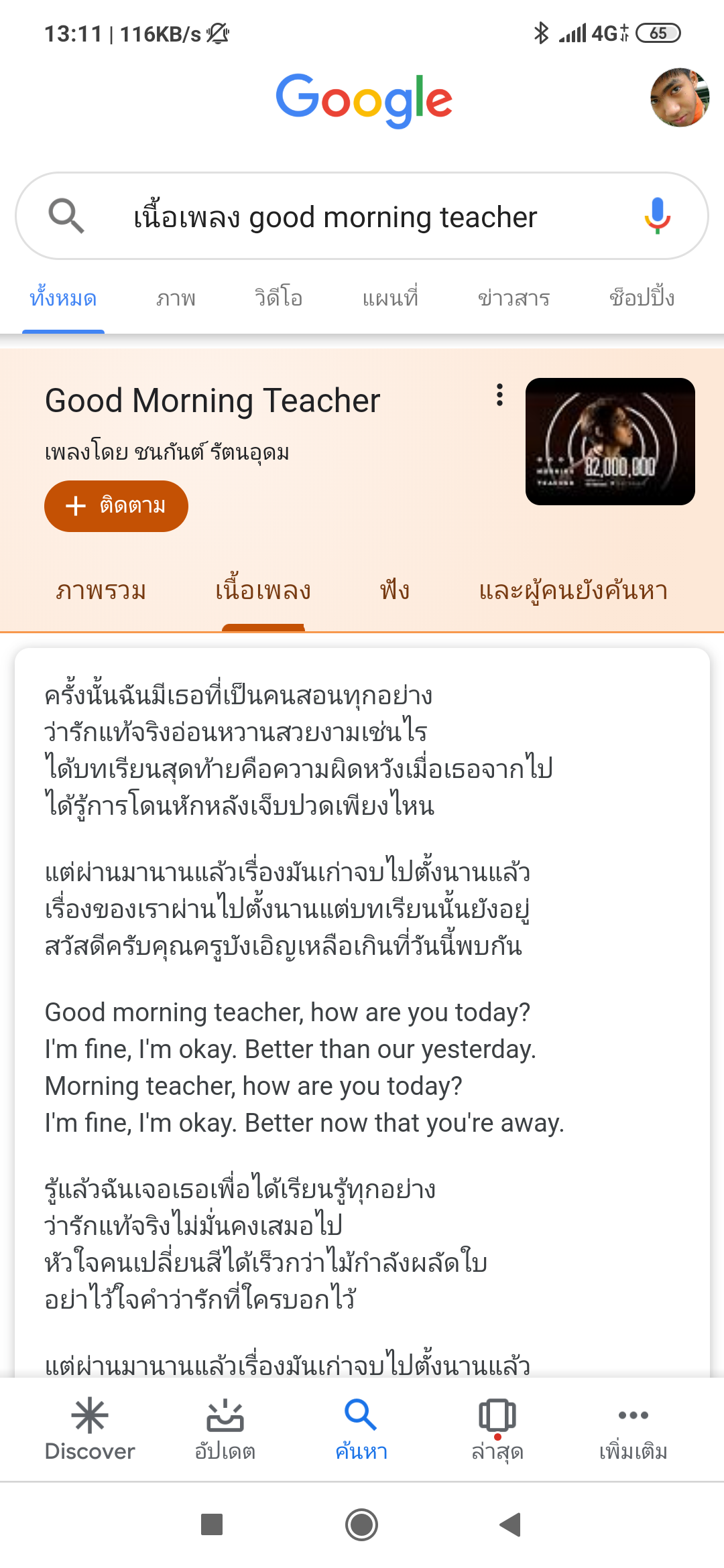
Task: Open the three-dot menu on the song card
Action: click(x=499, y=395)
